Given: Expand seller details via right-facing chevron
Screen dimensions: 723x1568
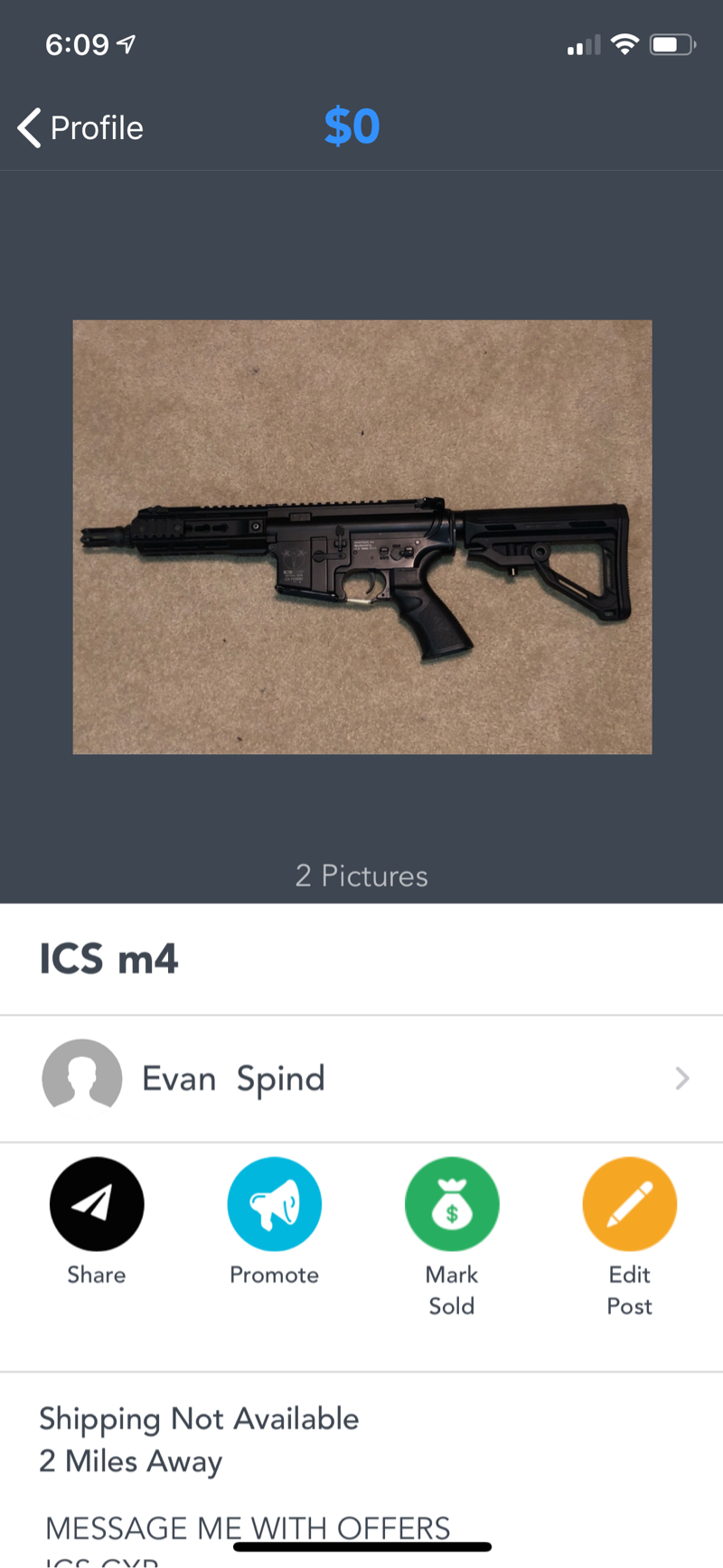Looking at the screenshot, I should (681, 1078).
